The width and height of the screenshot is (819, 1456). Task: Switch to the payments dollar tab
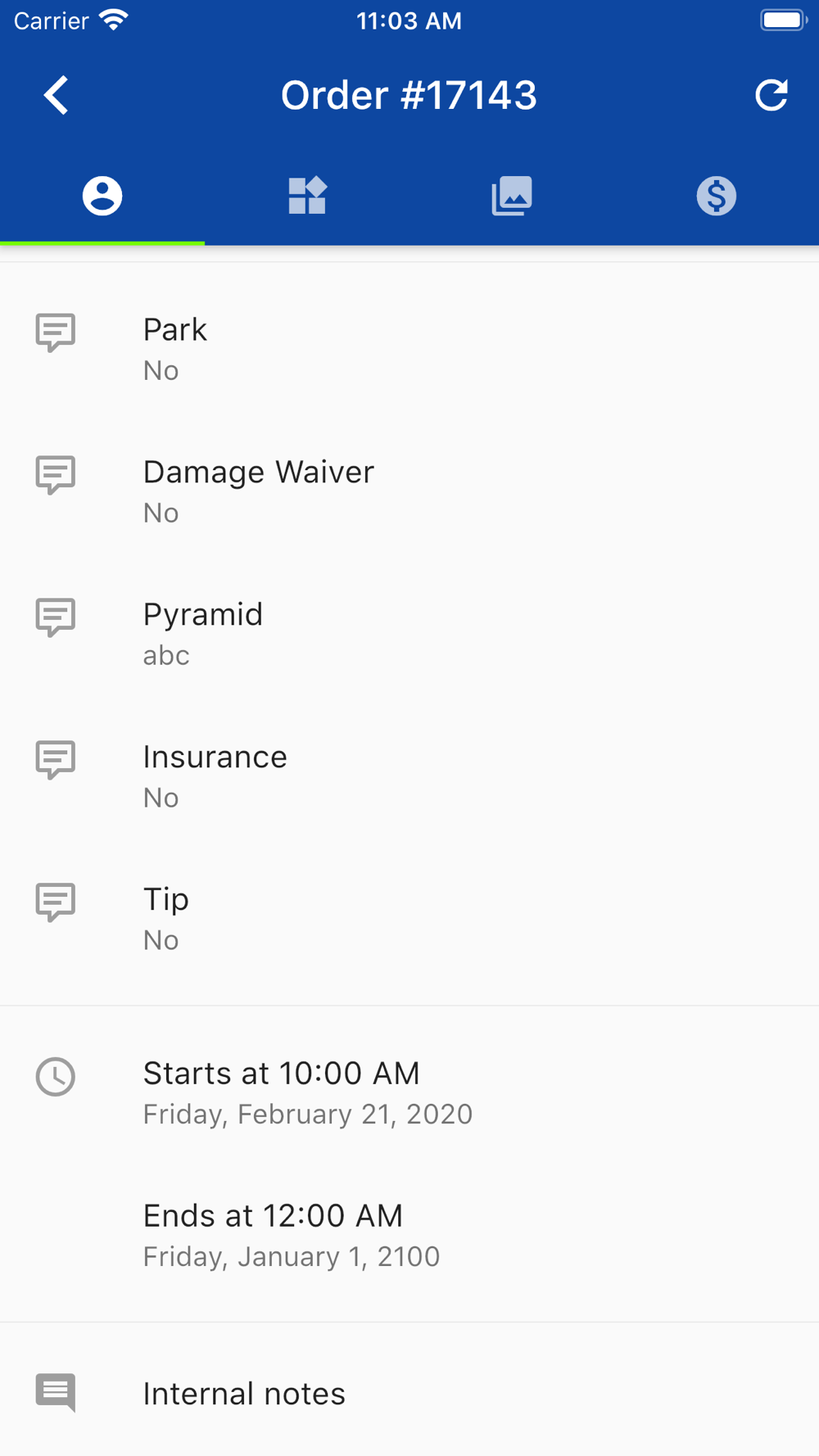click(717, 197)
